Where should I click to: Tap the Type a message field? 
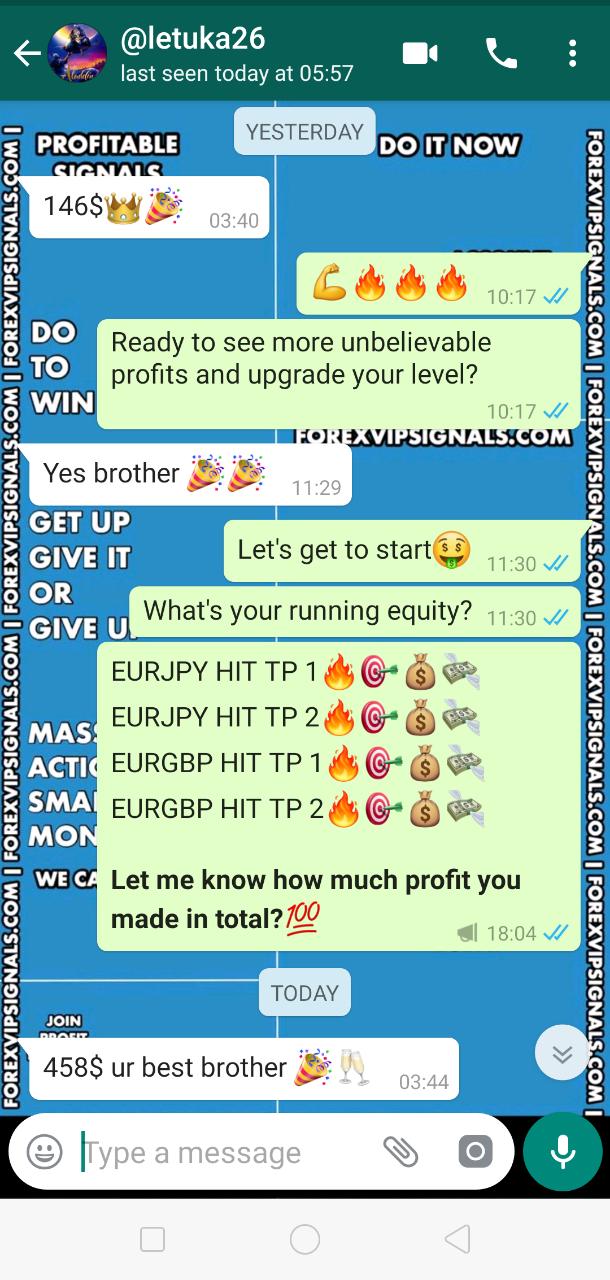click(x=220, y=1152)
